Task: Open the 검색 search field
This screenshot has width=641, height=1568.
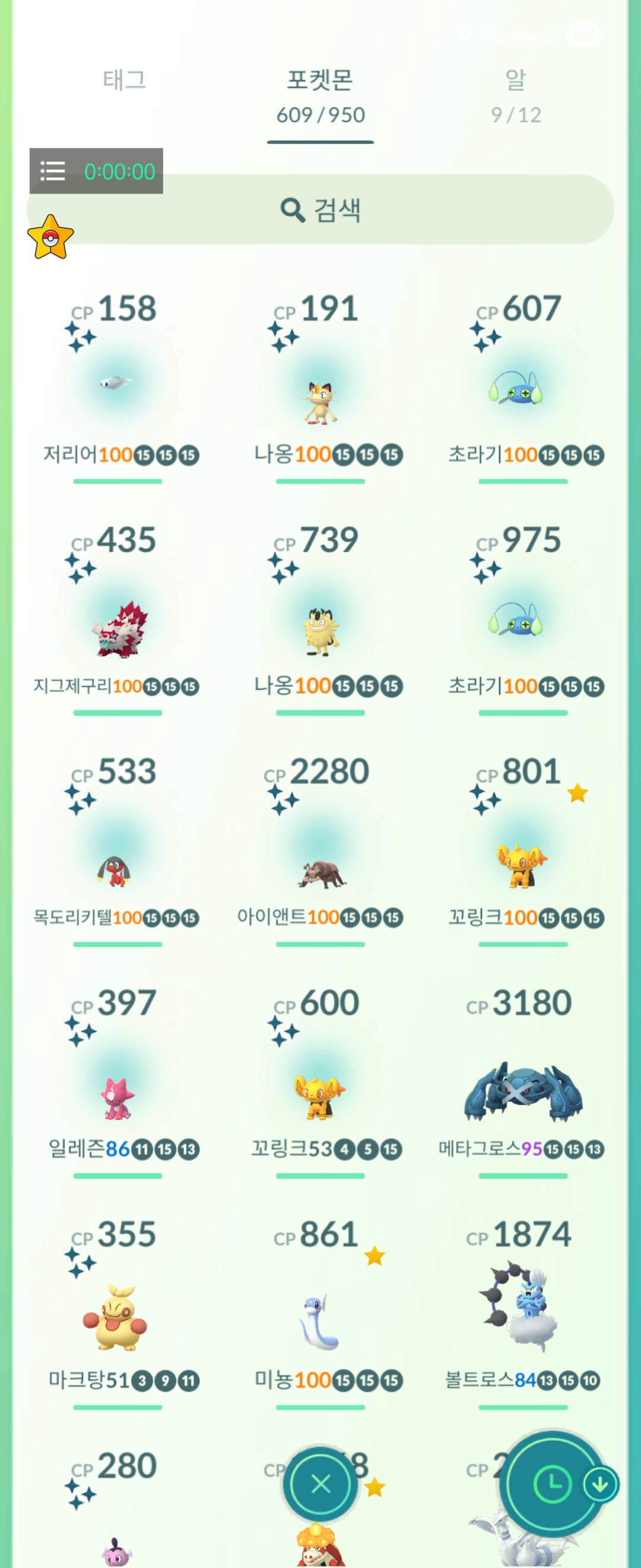Action: (320, 210)
